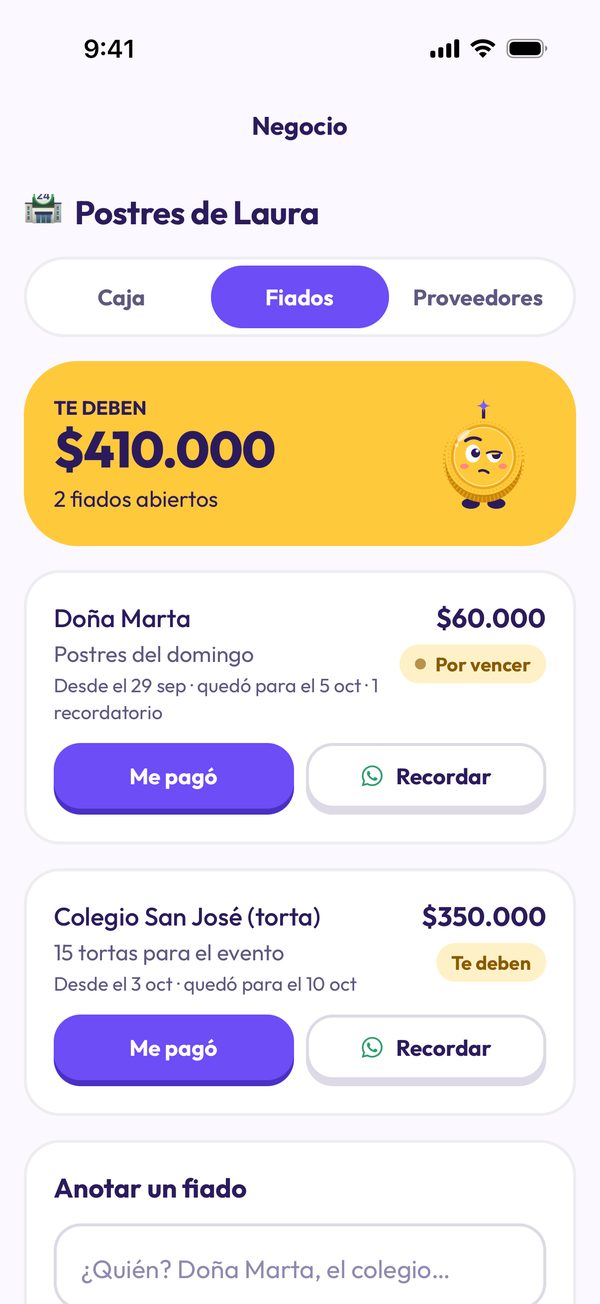Remind Colegio San José via Recordar

(x=426, y=1050)
